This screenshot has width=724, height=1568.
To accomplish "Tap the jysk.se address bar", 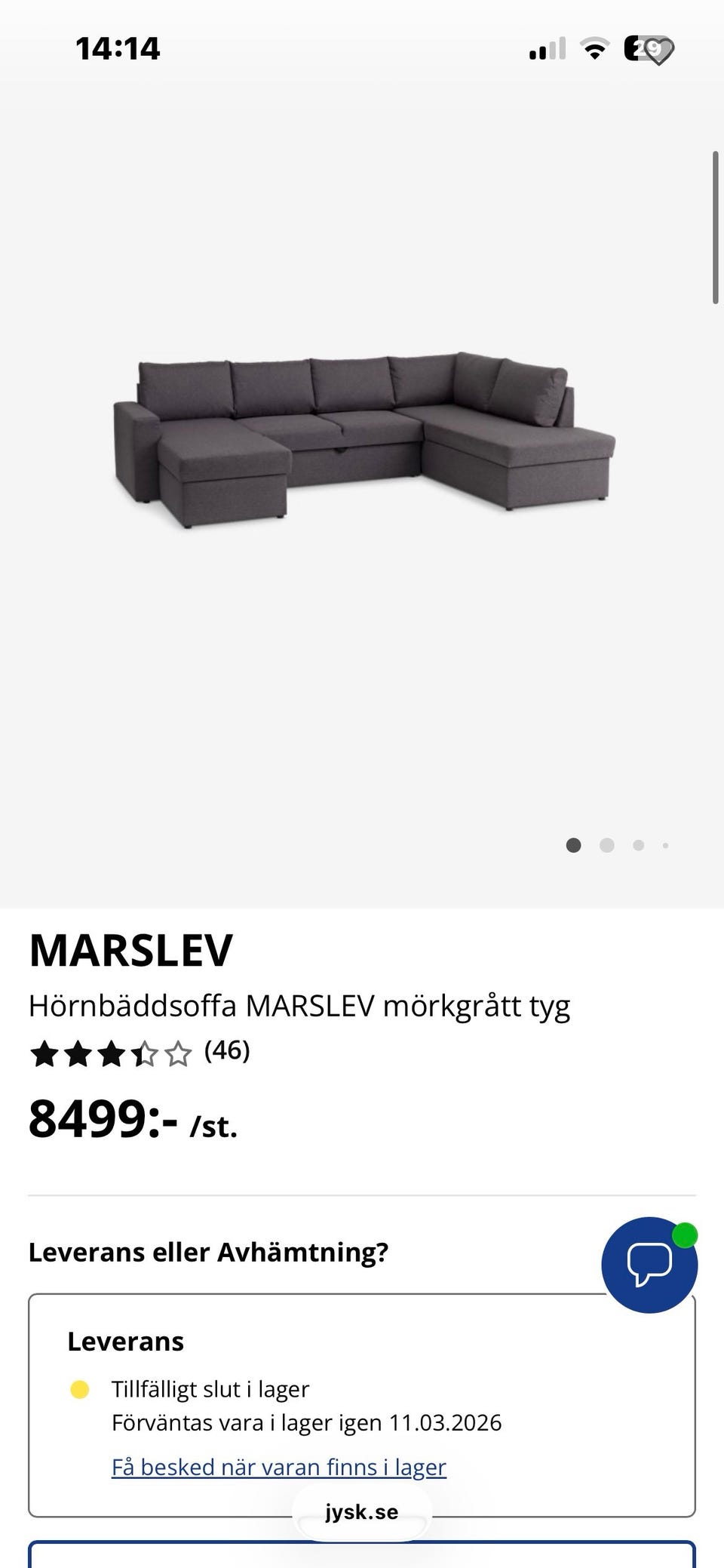I will tap(362, 1512).
